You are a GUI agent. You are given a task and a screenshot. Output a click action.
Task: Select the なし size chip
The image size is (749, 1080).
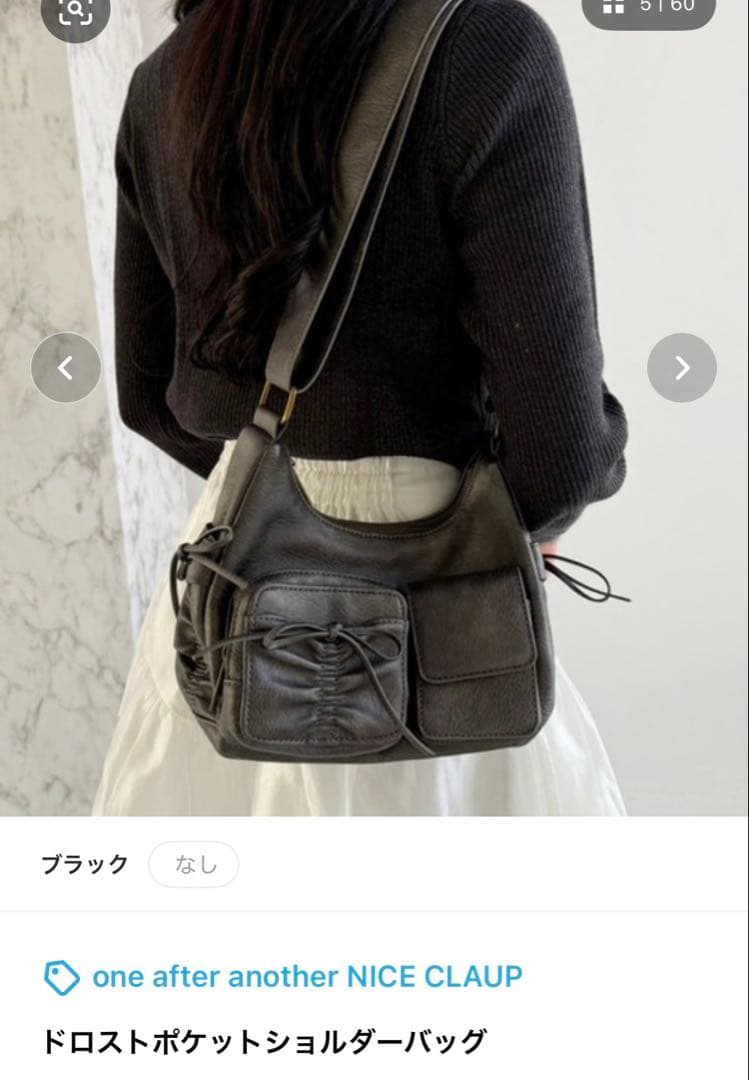coord(194,864)
